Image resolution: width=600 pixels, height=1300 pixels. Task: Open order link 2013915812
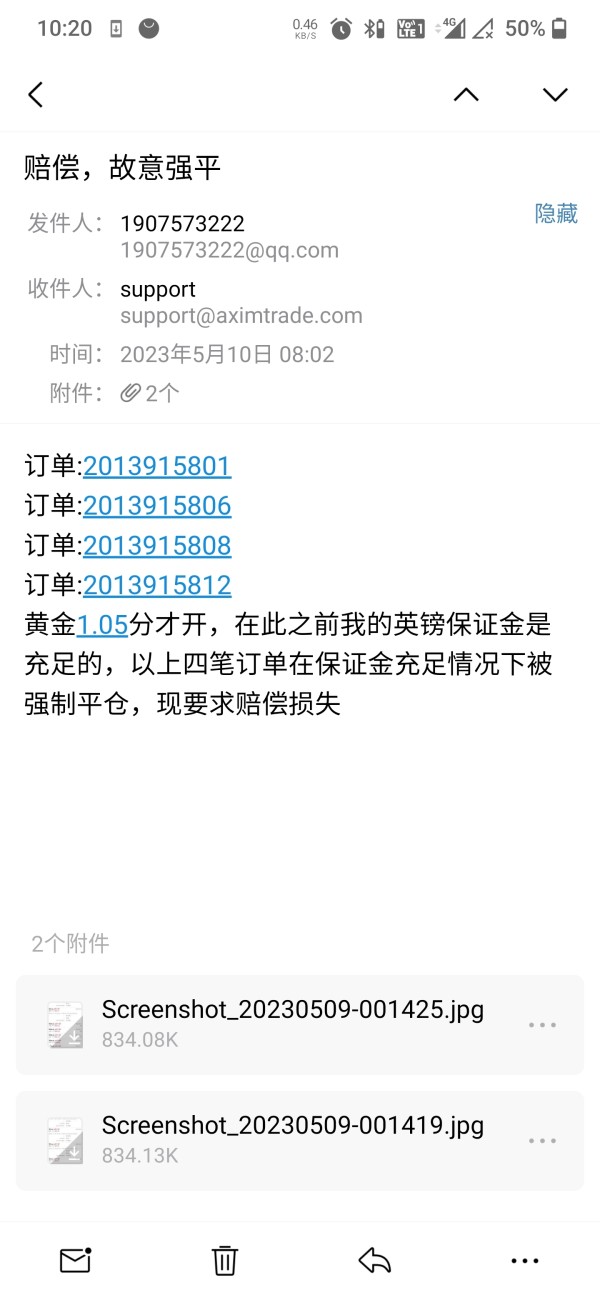(157, 586)
